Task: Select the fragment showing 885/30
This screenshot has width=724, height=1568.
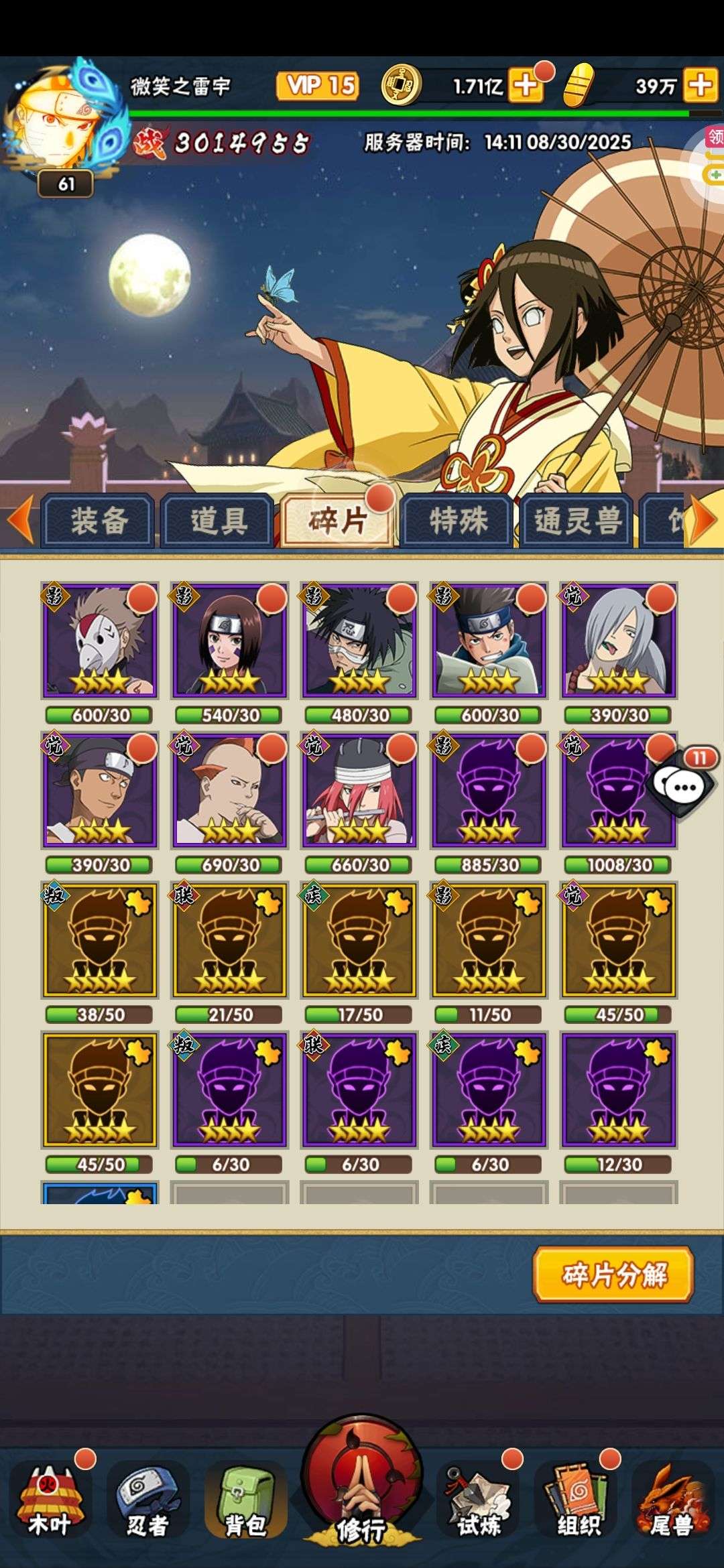Action: 489,790
